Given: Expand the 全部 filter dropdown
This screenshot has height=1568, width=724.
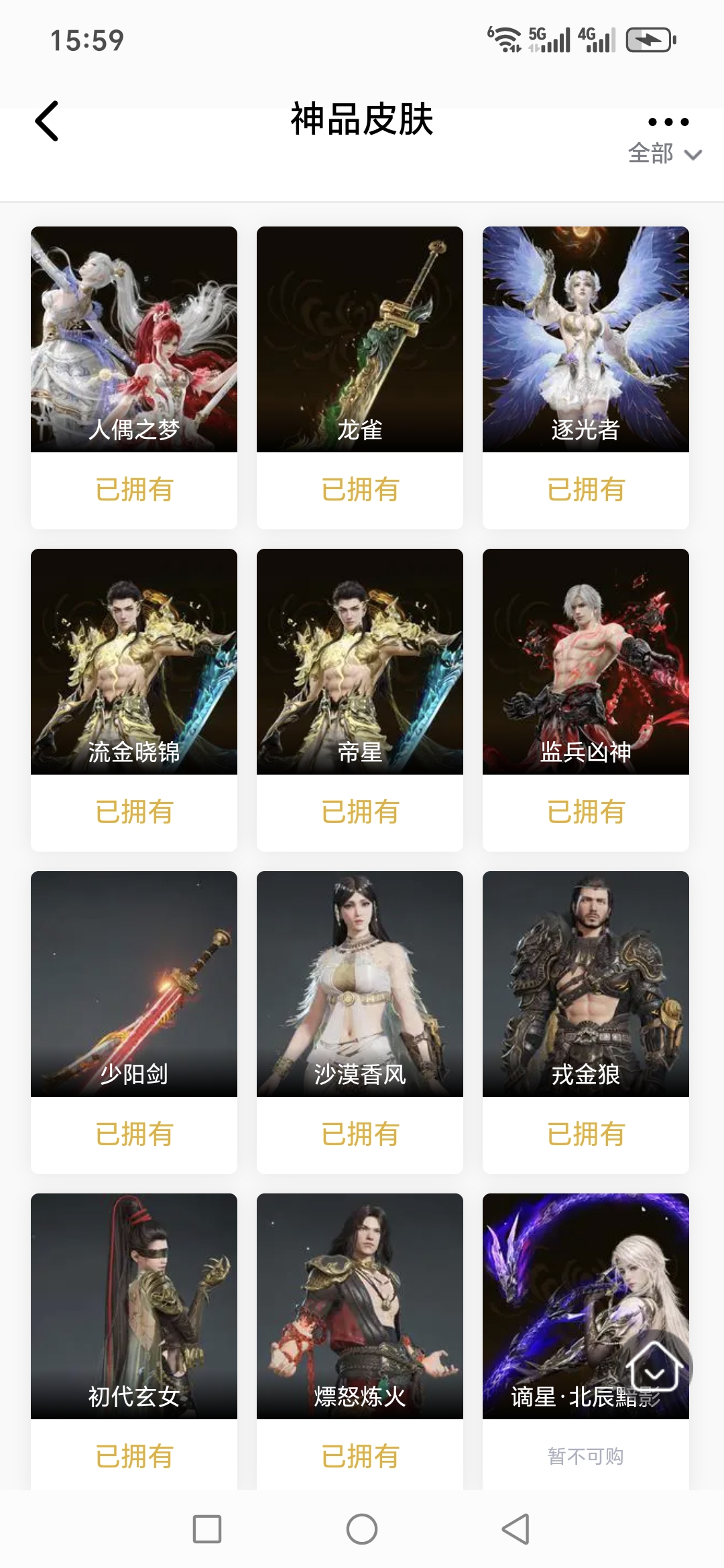Looking at the screenshot, I should [664, 154].
